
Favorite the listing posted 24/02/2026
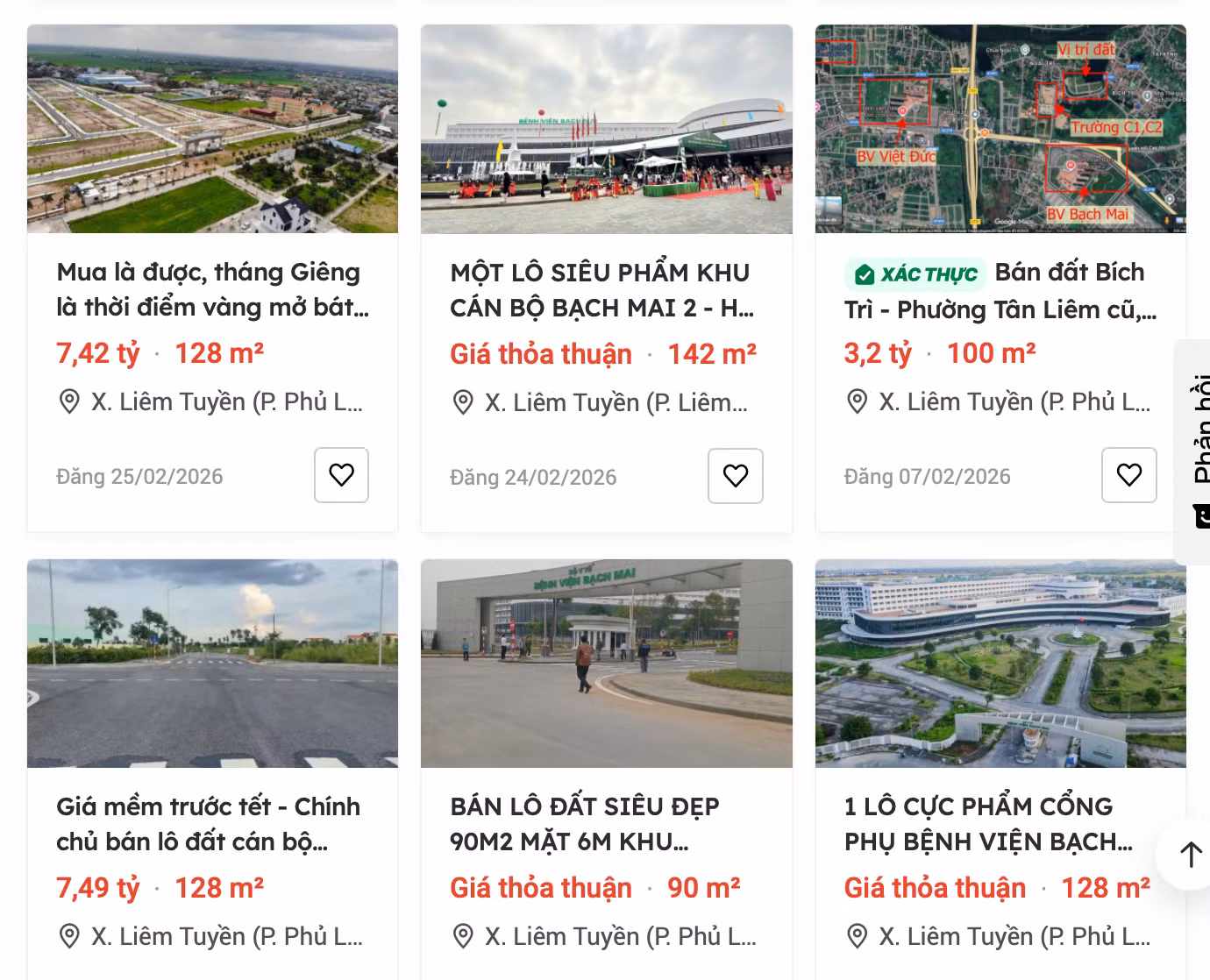(x=735, y=476)
